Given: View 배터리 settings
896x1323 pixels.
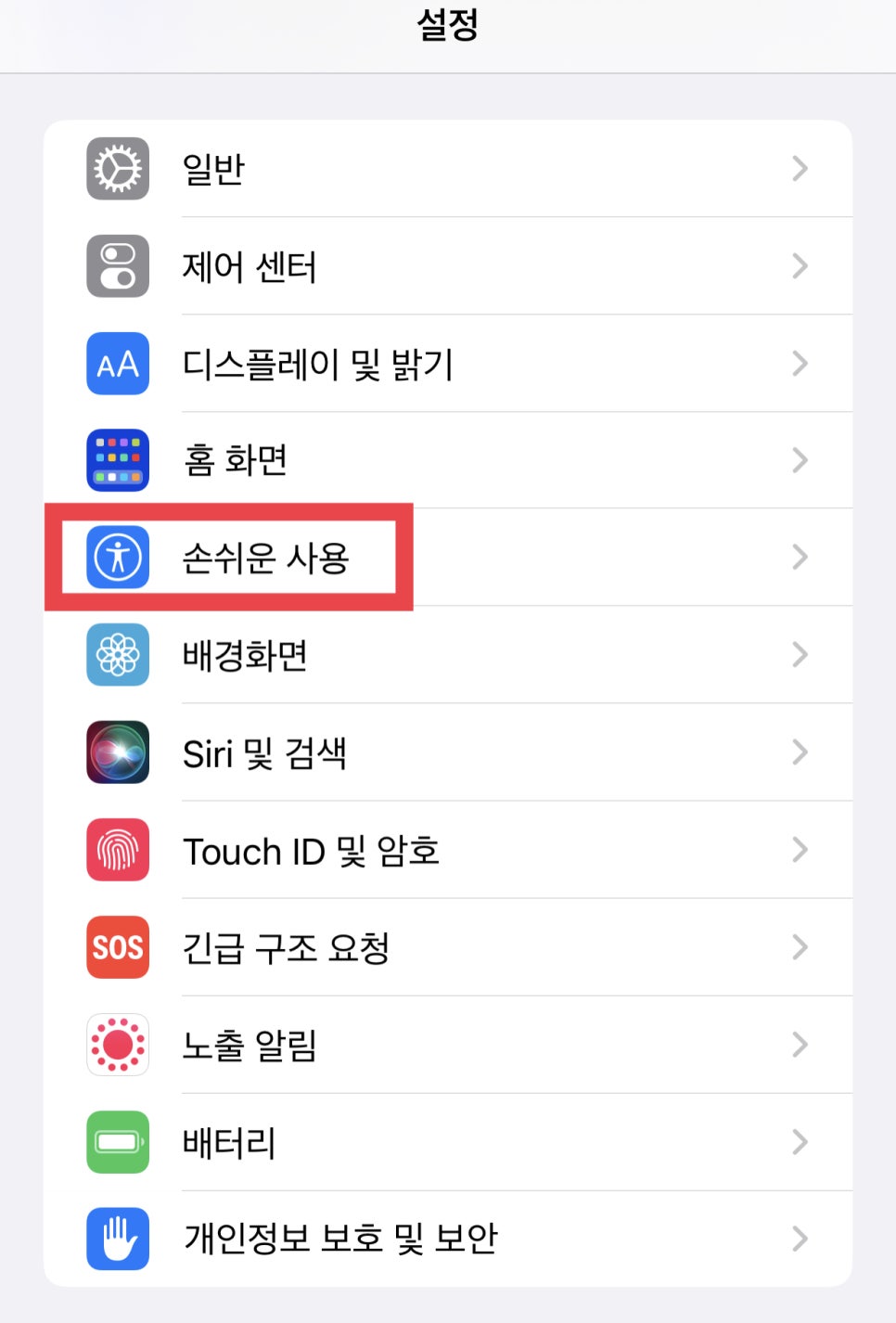Looking at the screenshot, I should (x=447, y=1142).
